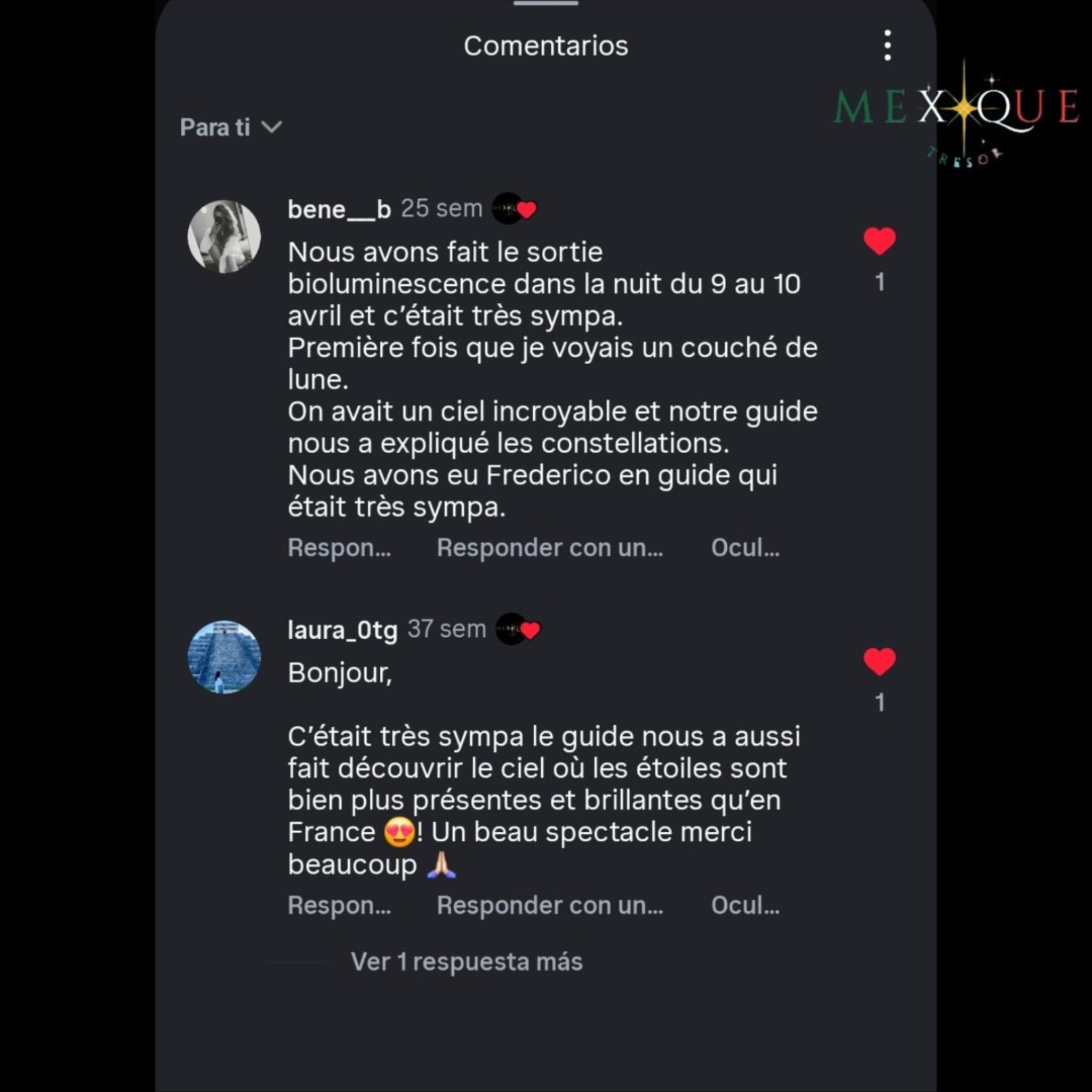
Task: Like the comment from laura_0tg
Action: pos(879,661)
